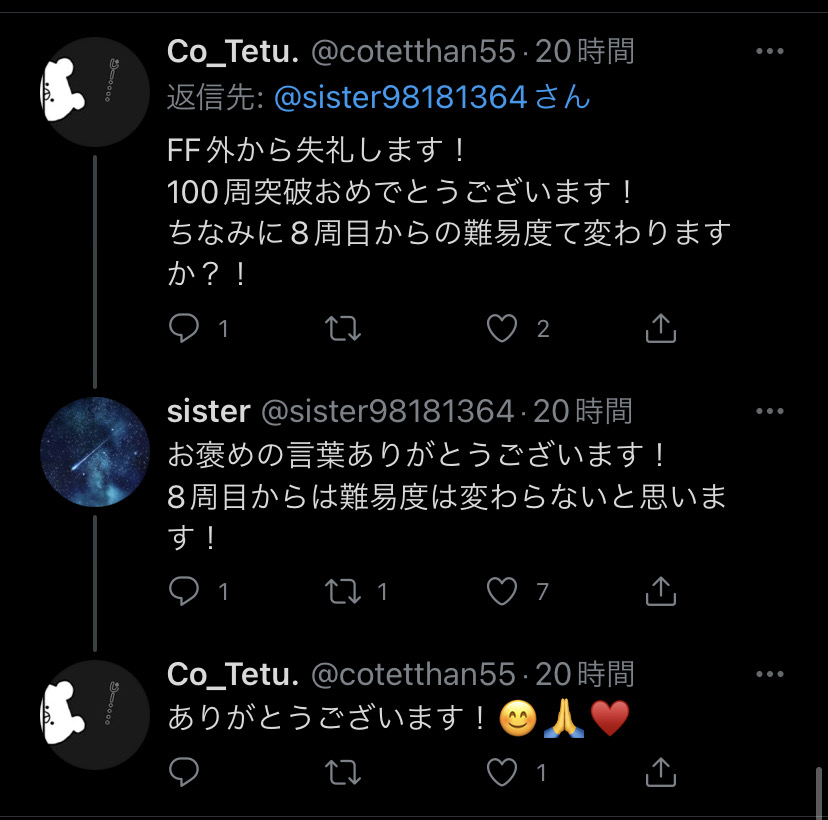Like the 100周突破おめでとう tweet

pos(502,328)
